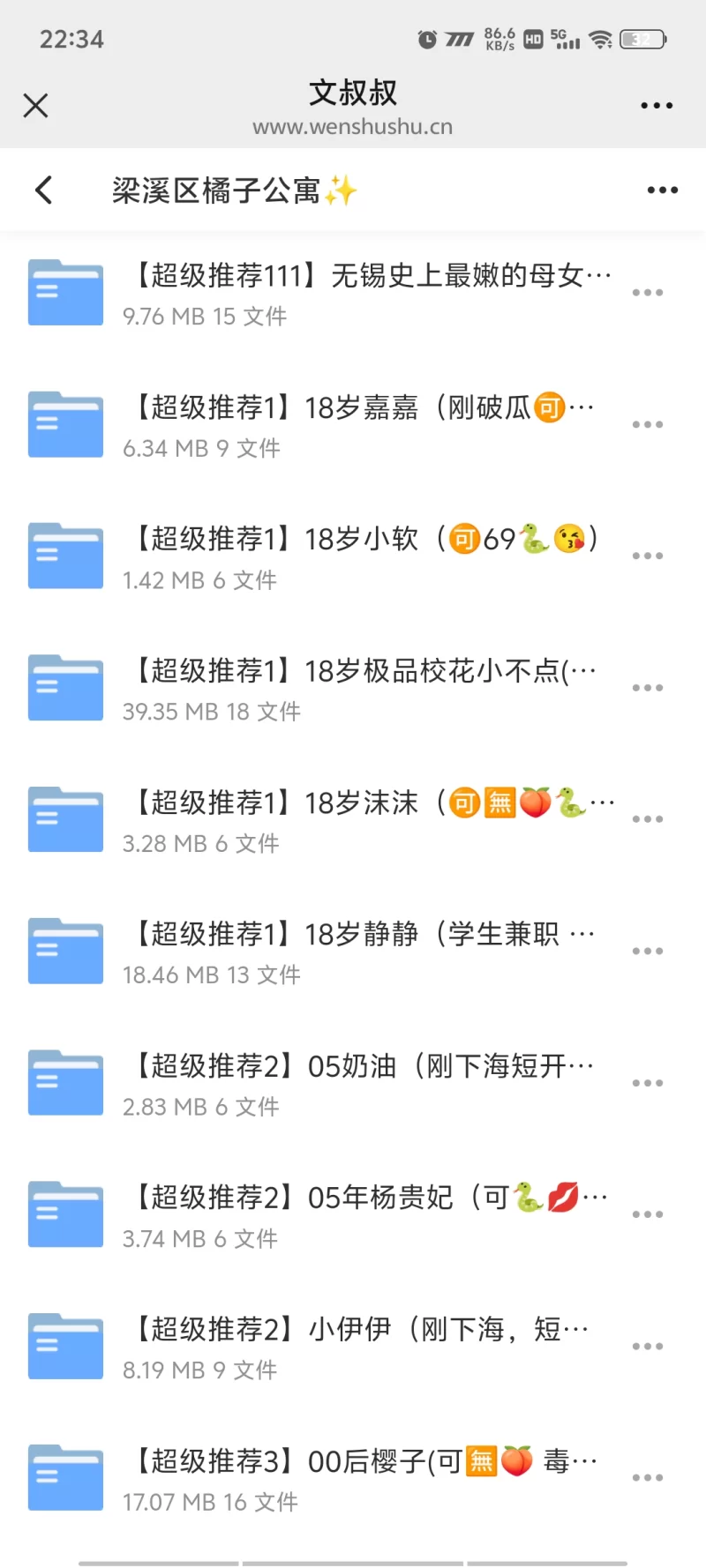Screen dimensions: 706x1568
Task: Open the browser menu beside 文叔叔 title
Action: click(x=657, y=106)
